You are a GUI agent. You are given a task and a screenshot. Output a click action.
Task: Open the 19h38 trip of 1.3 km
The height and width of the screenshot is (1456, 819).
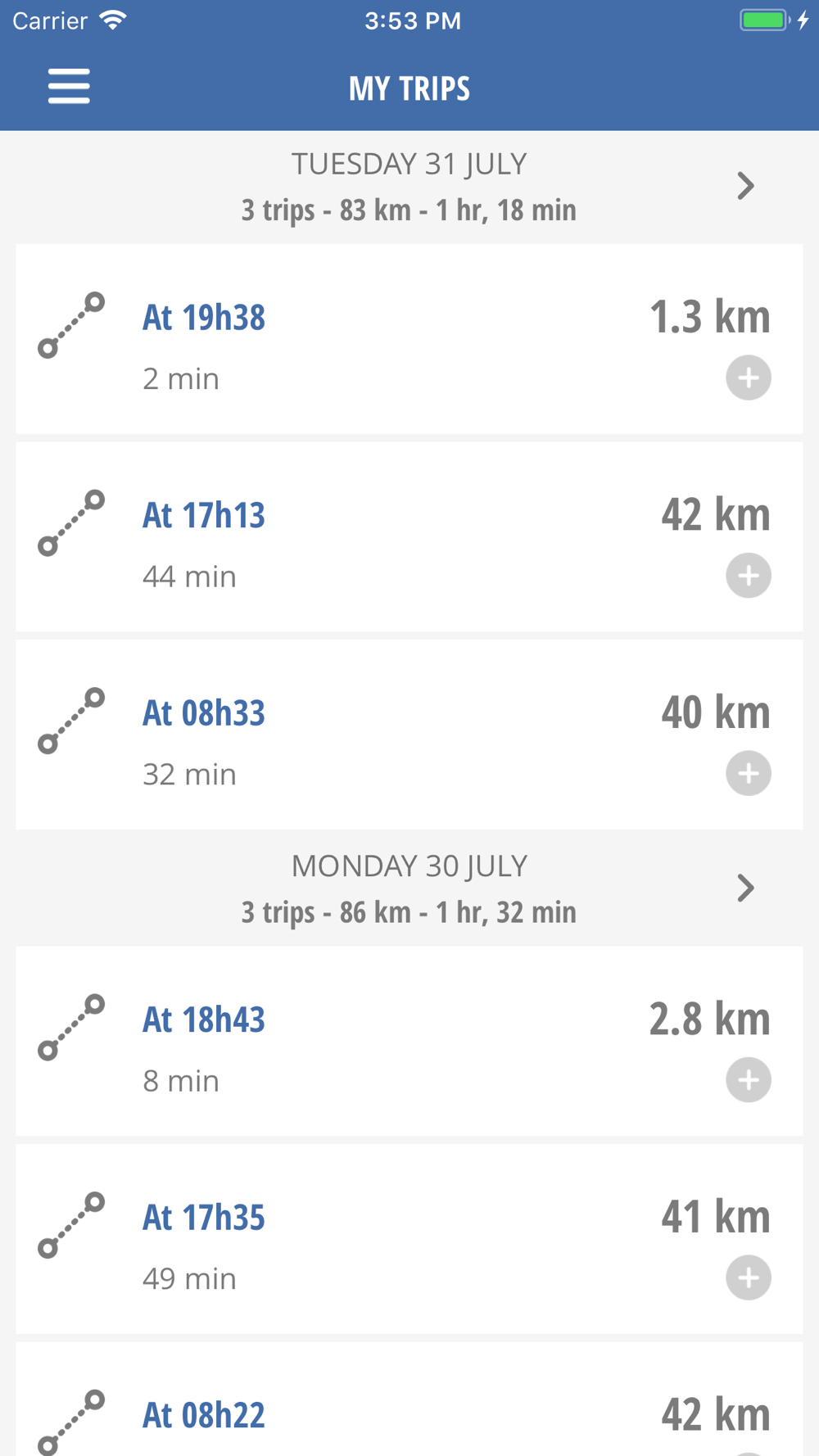tap(409, 339)
